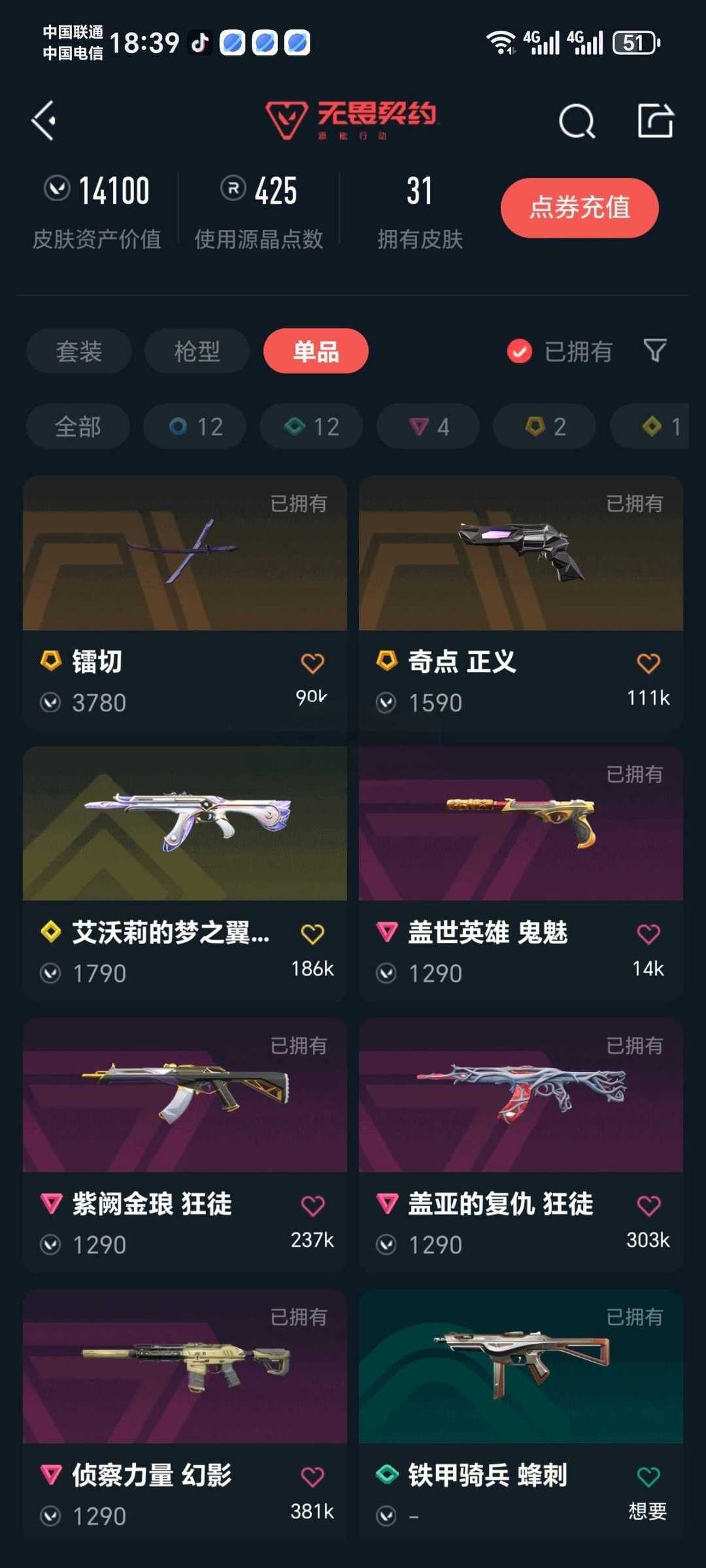The width and height of the screenshot is (706, 1568).
Task: Filter by the orange tier chip showing 2
Action: coord(545,426)
